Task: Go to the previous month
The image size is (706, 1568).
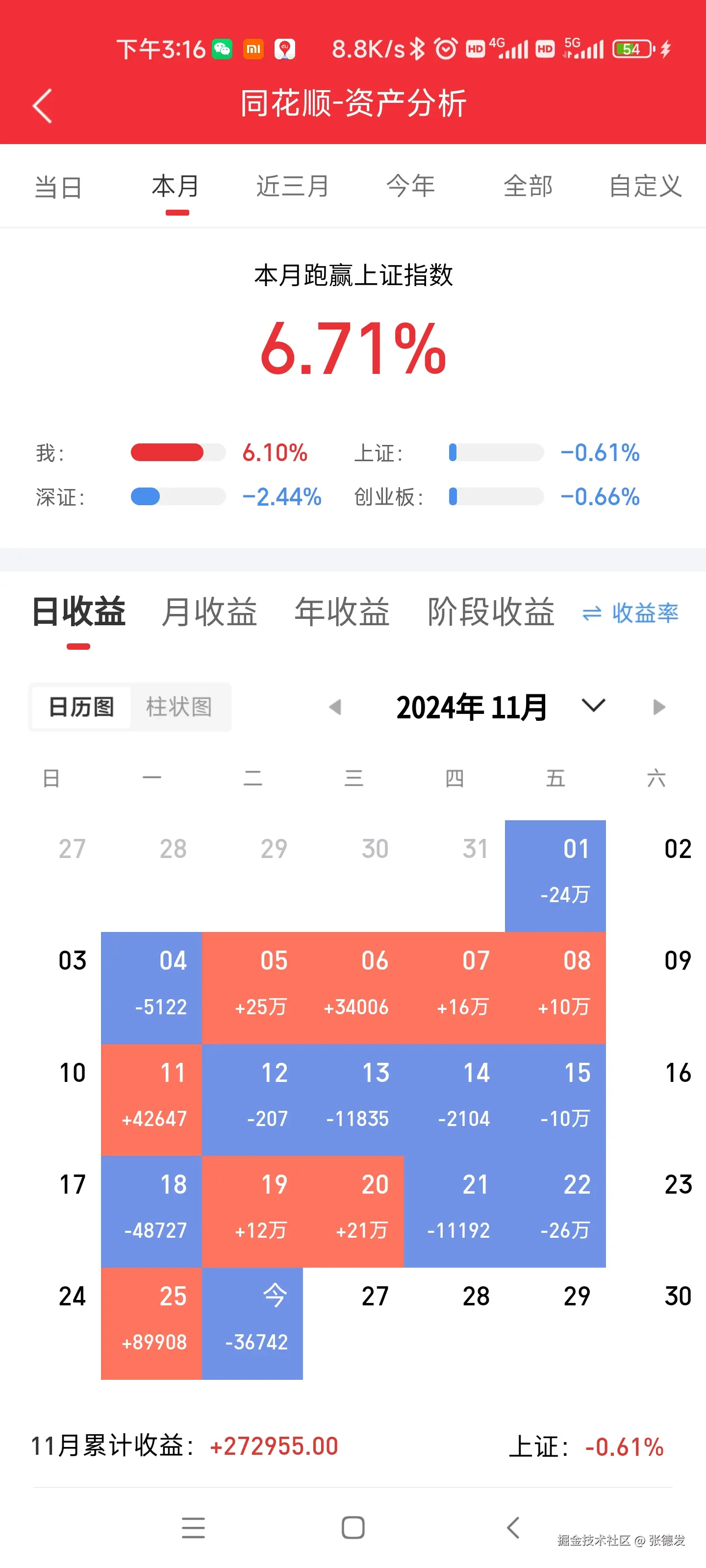Action: 334,707
